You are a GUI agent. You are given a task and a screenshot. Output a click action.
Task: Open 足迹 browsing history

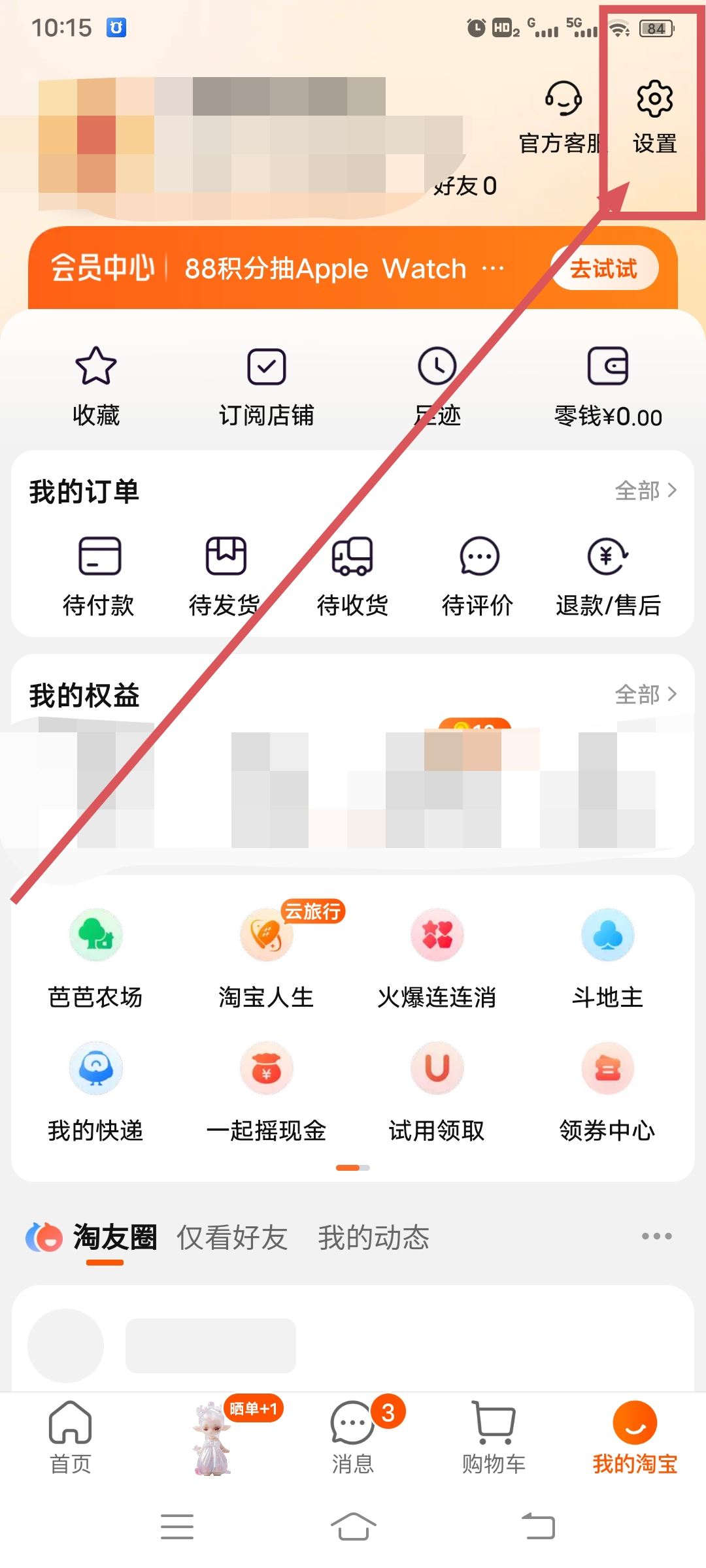(x=437, y=385)
